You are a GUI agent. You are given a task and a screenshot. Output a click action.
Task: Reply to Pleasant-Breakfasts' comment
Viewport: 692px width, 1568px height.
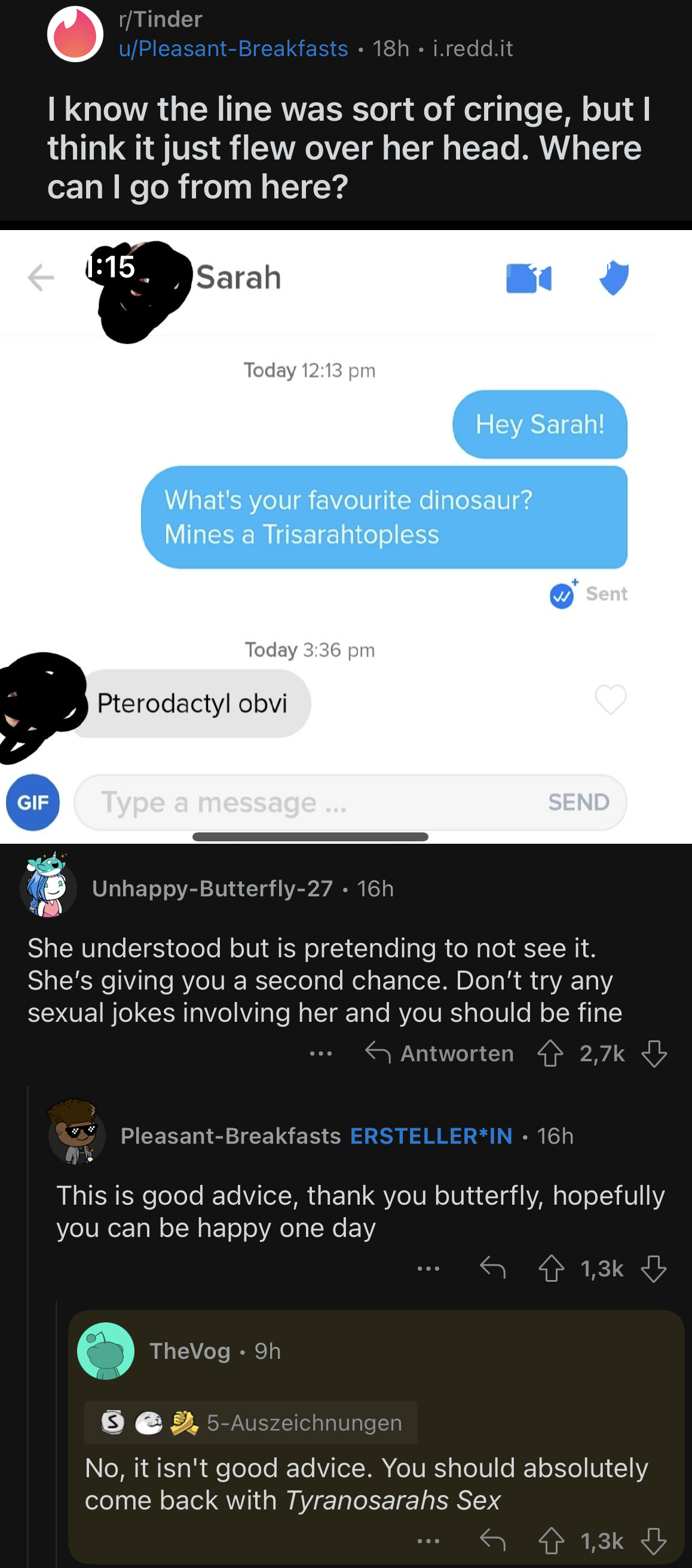(x=493, y=1269)
